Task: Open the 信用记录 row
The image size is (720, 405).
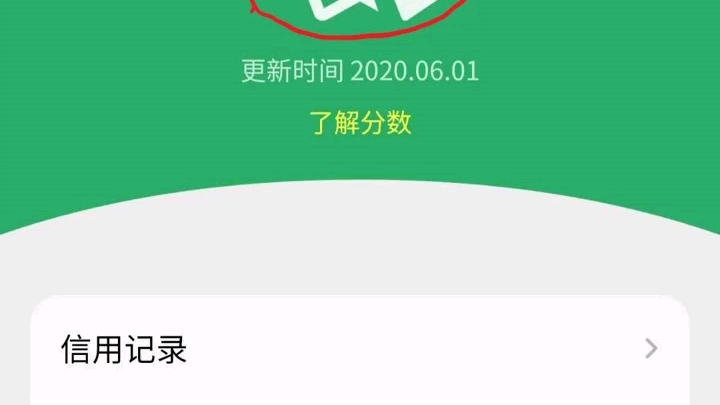Action: 360,349
